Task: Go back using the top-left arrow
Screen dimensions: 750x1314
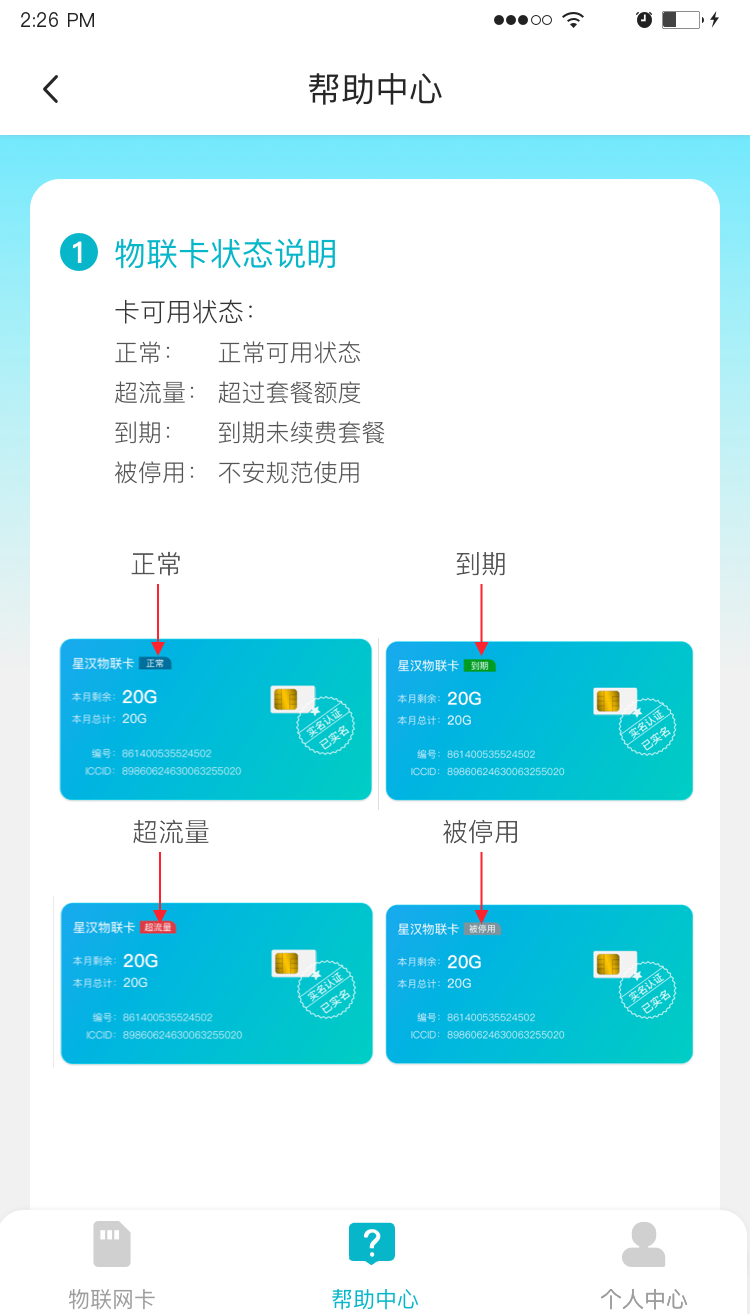Action: pyautogui.click(x=51, y=89)
